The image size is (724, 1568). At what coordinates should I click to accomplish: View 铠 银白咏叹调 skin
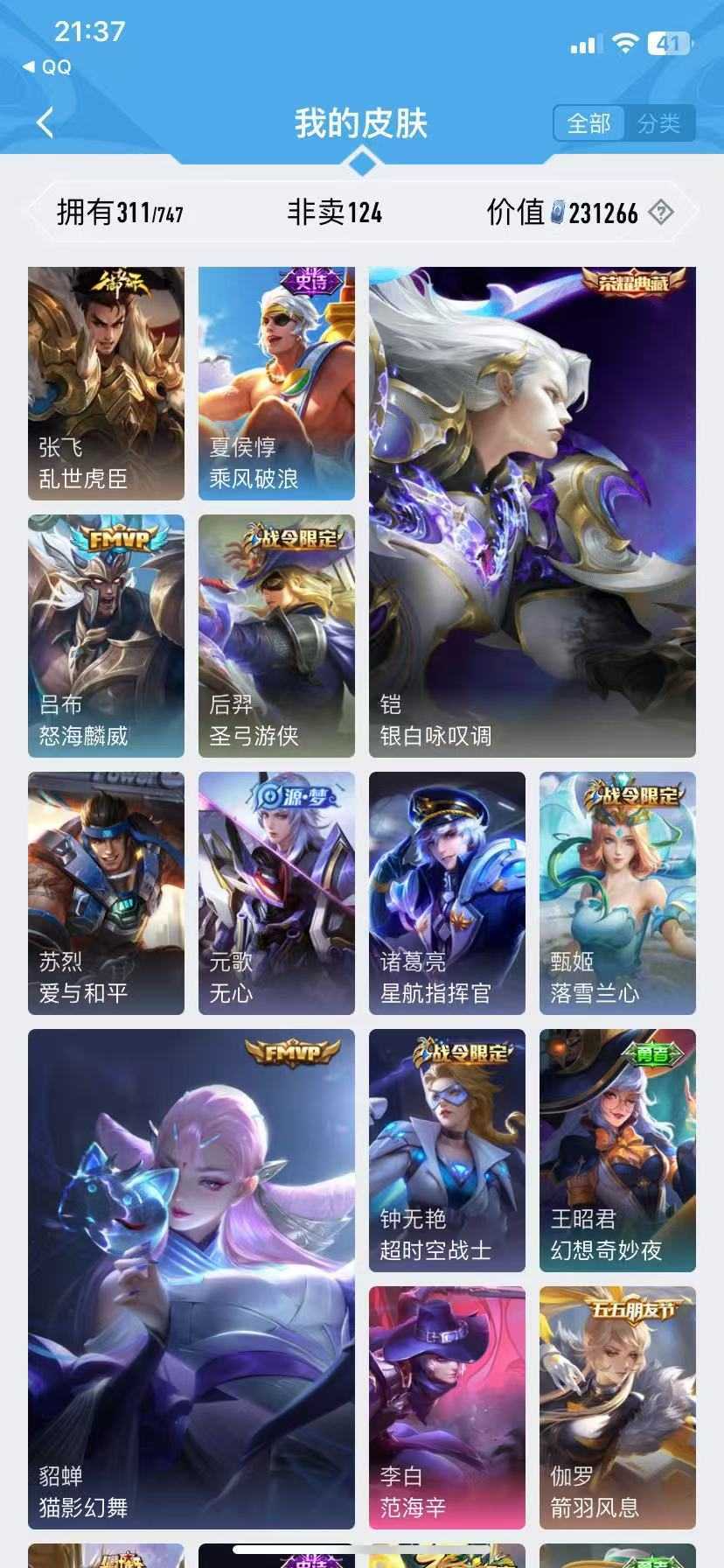pos(532,512)
